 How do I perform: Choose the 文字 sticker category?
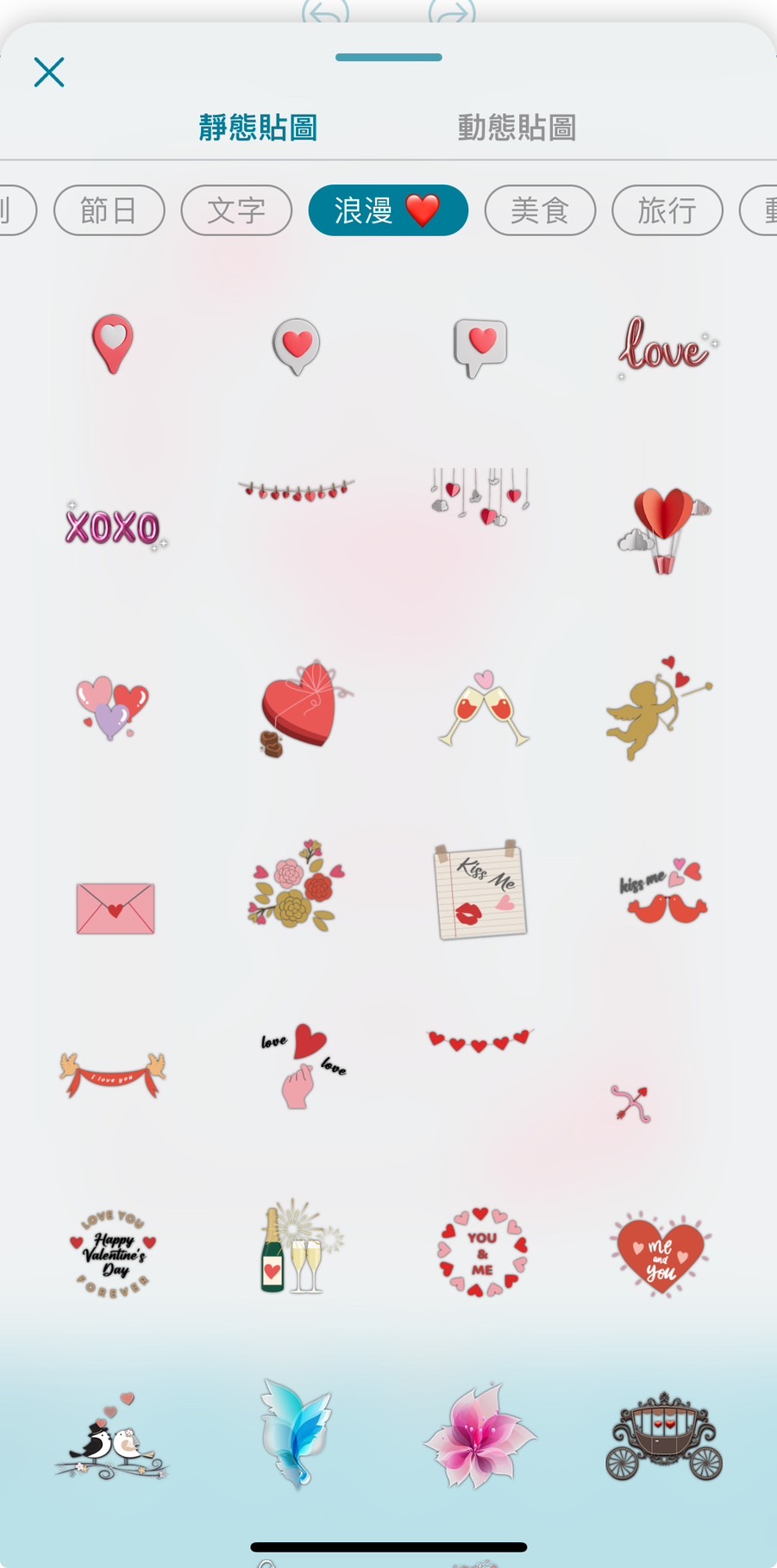pos(236,210)
